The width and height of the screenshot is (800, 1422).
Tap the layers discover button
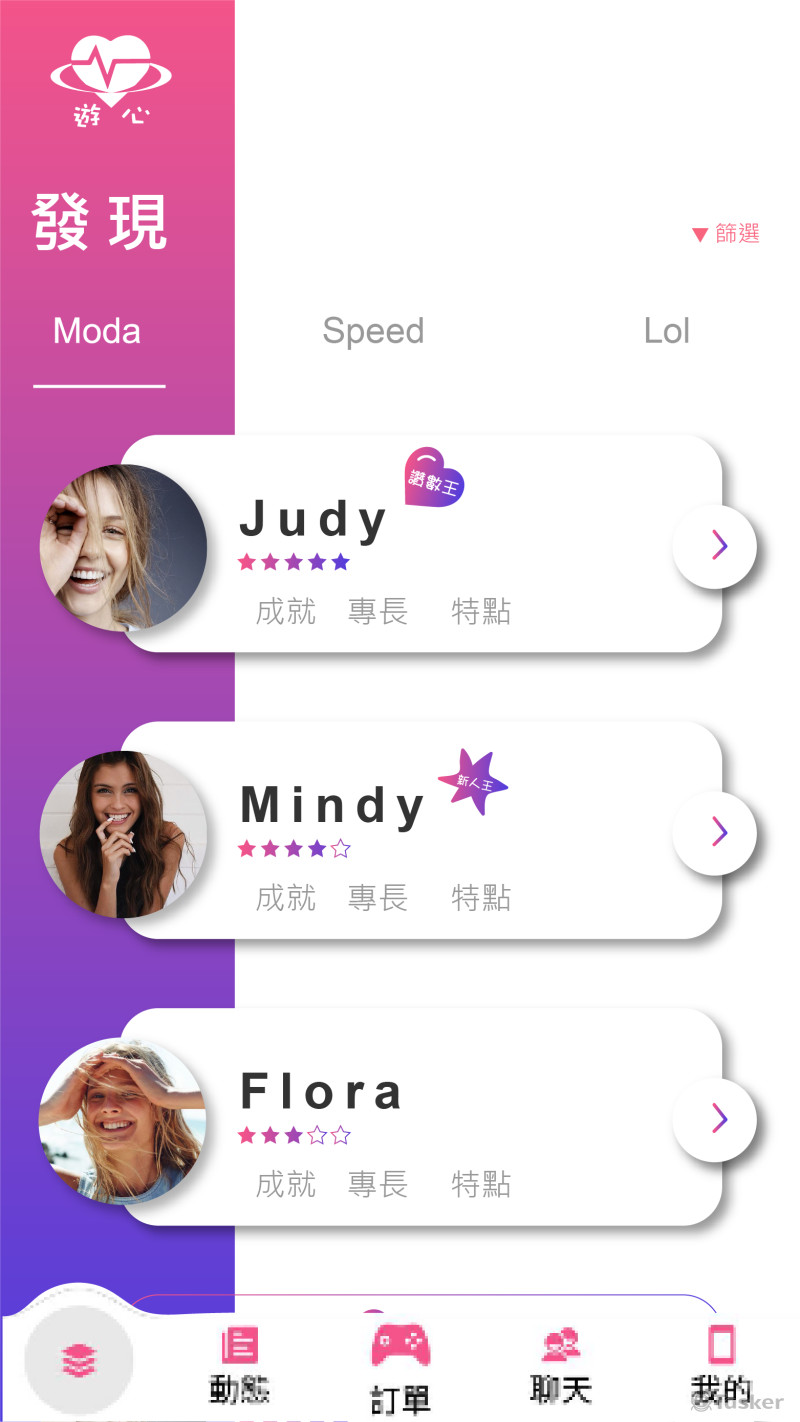[x=78, y=1360]
